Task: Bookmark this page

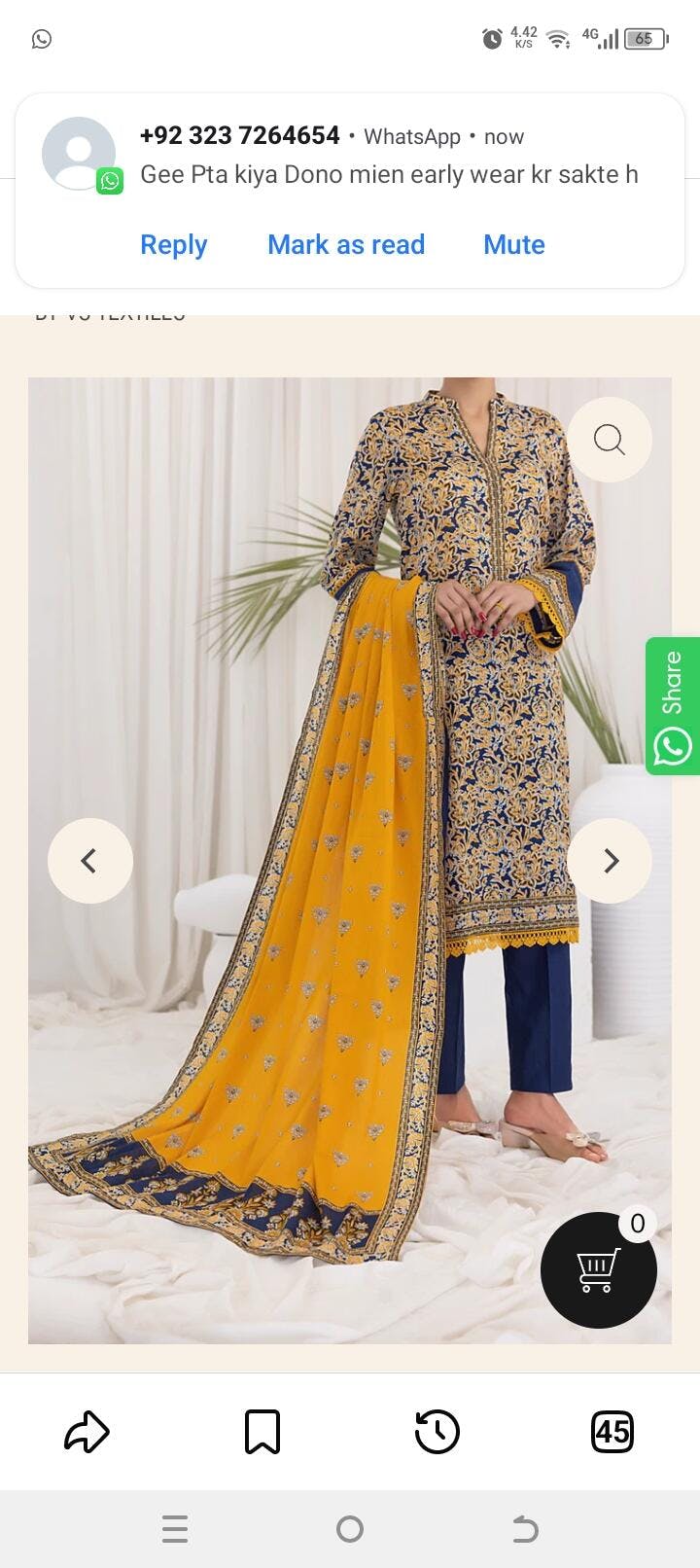Action: pyautogui.click(x=262, y=1432)
